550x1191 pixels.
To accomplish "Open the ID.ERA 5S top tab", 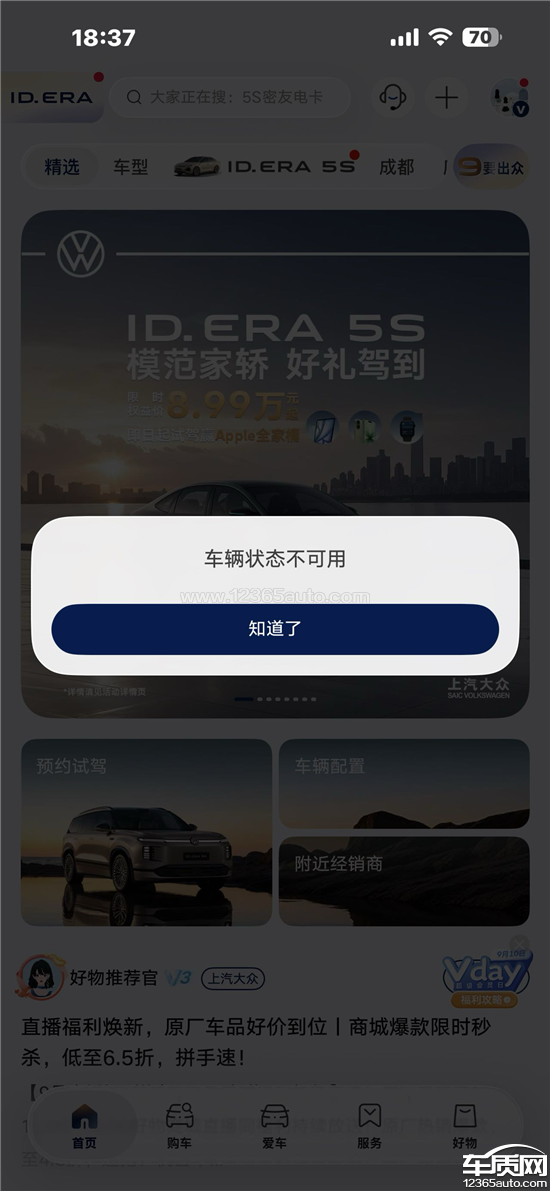I will point(264,166).
